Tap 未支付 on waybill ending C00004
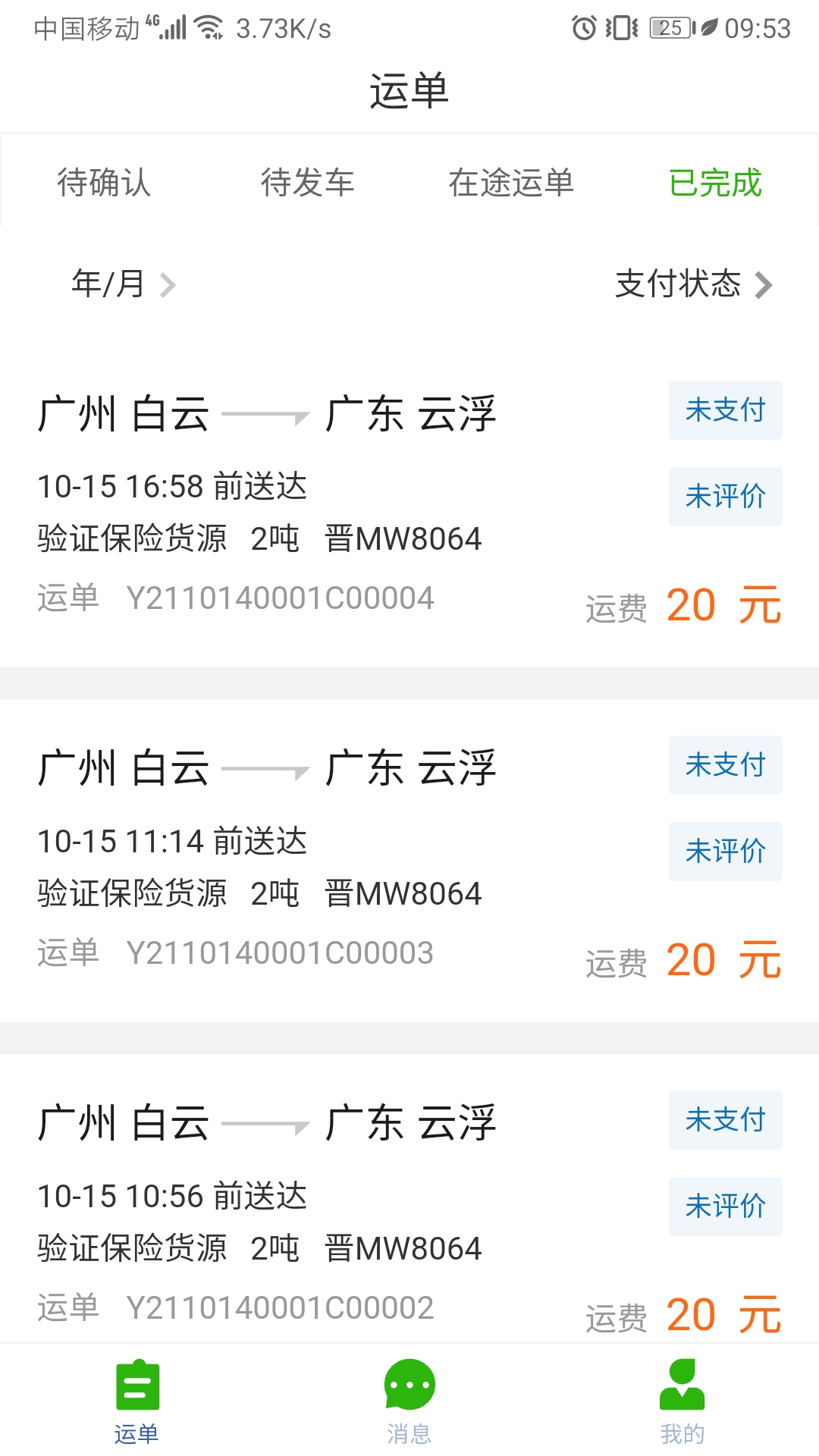819x1456 pixels. point(725,410)
